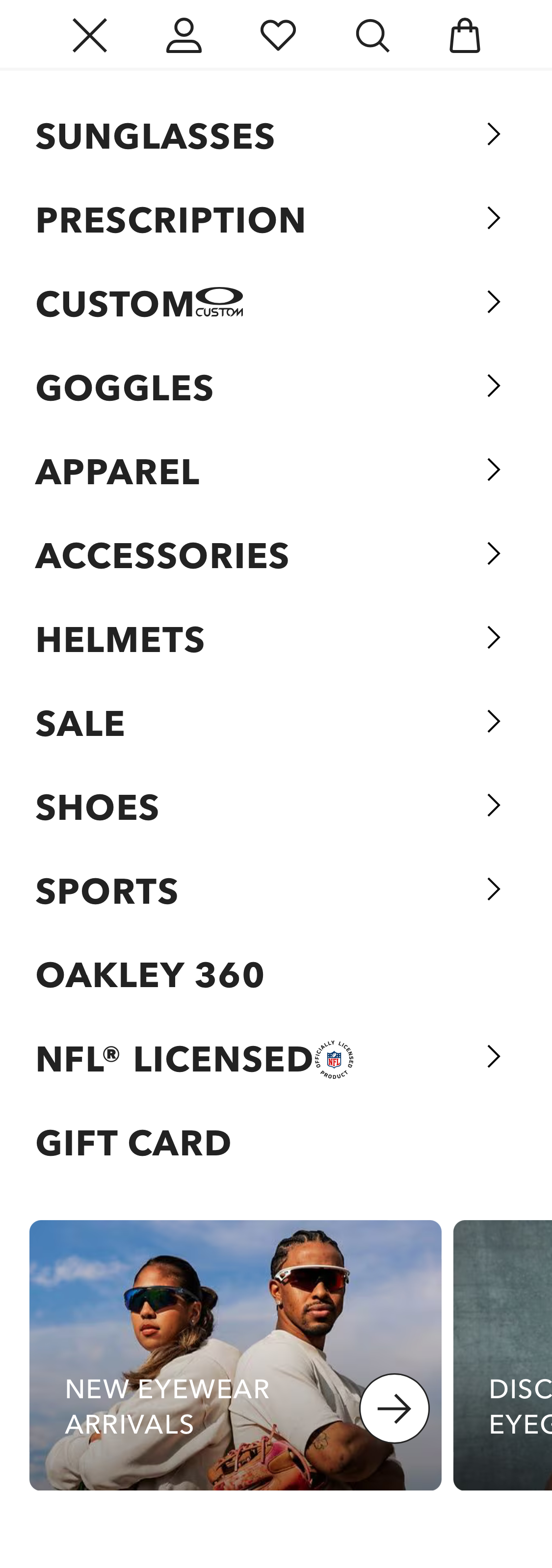Expand the ACCESSORIES category
The width and height of the screenshot is (552, 1568).
(x=494, y=554)
